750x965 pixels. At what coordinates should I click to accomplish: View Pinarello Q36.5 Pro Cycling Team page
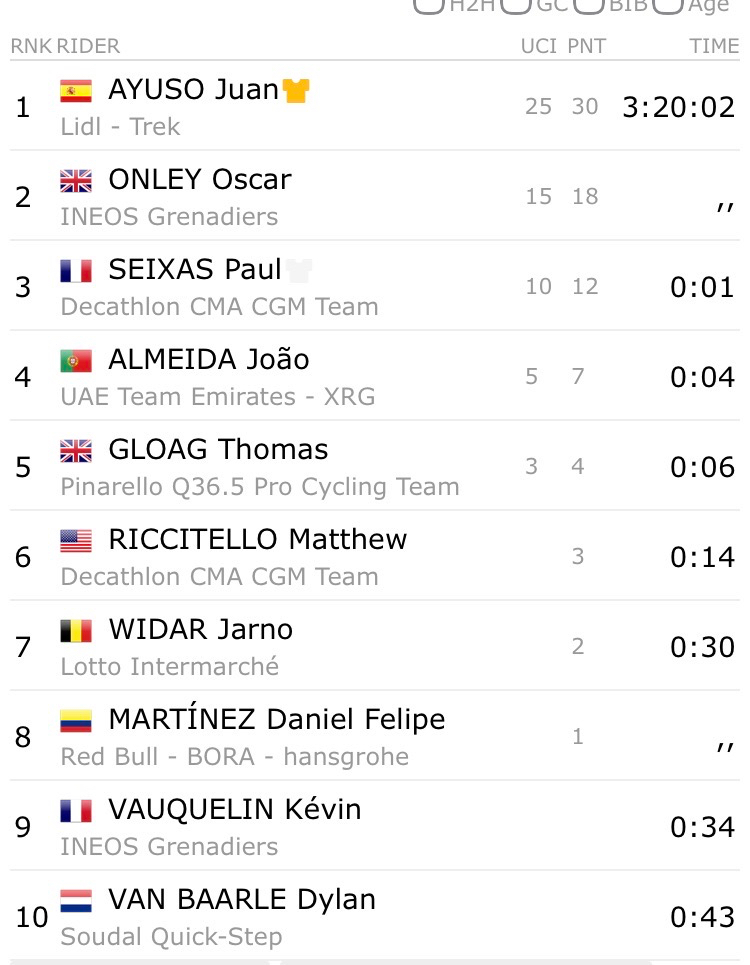(259, 487)
